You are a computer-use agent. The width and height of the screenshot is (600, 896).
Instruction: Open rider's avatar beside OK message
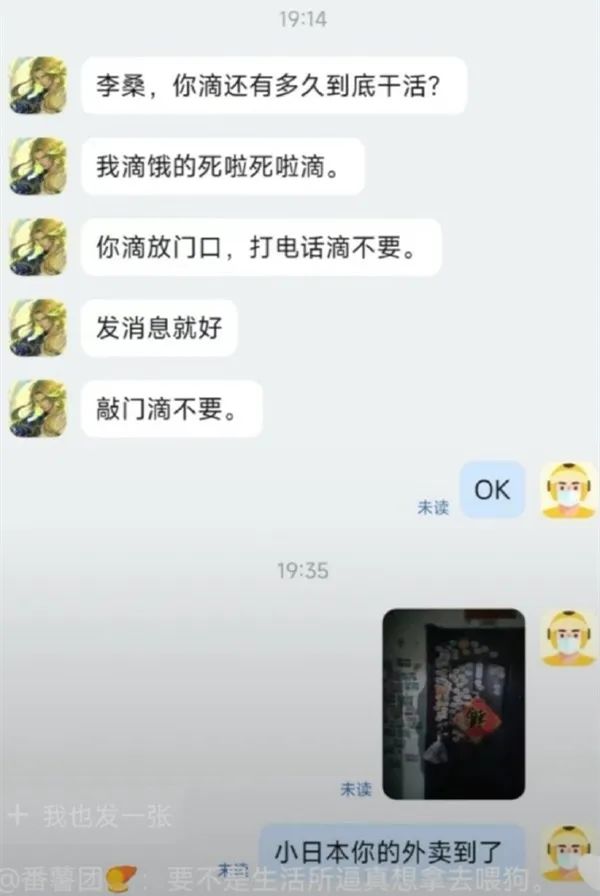point(568,490)
